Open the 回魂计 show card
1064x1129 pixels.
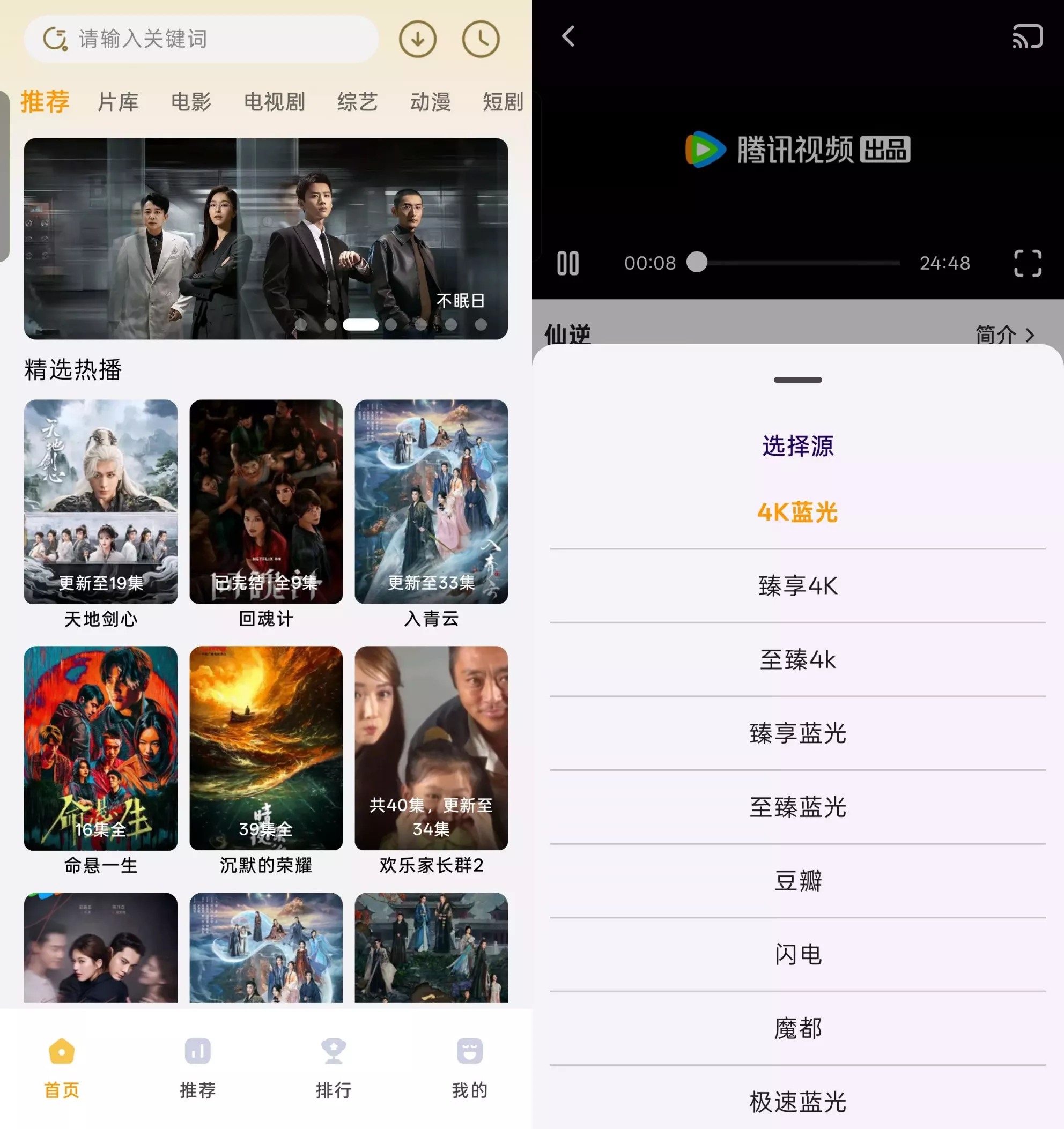coord(266,501)
